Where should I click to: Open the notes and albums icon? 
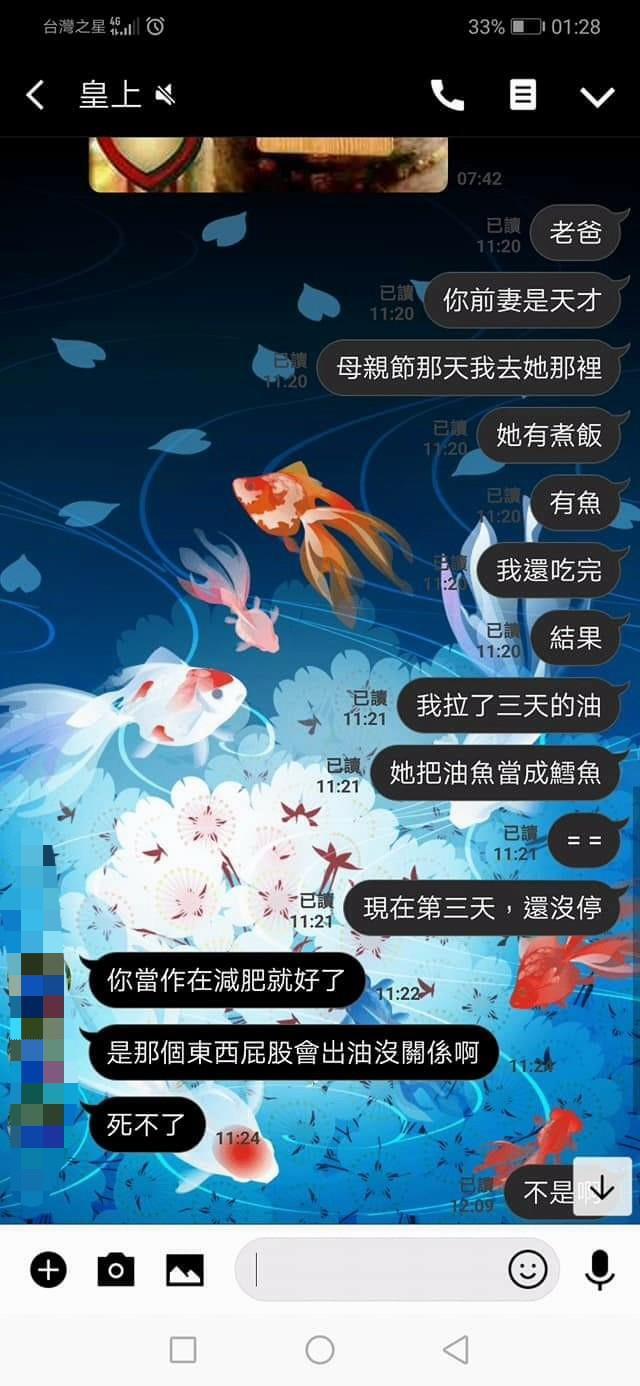(523, 95)
